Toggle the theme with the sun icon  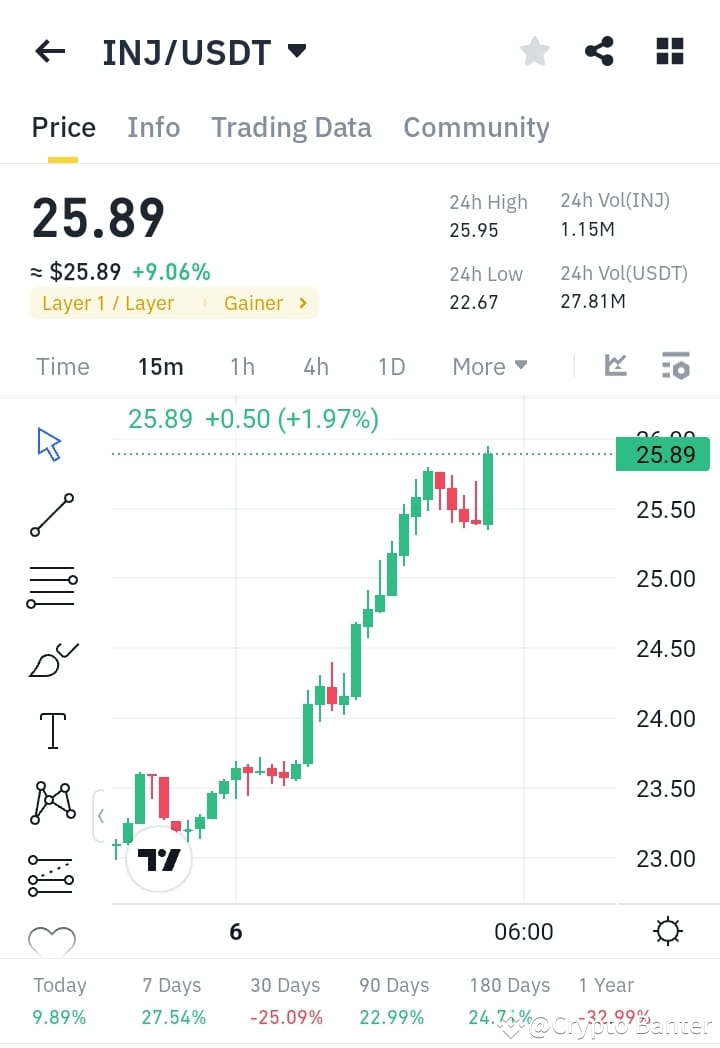tap(668, 930)
